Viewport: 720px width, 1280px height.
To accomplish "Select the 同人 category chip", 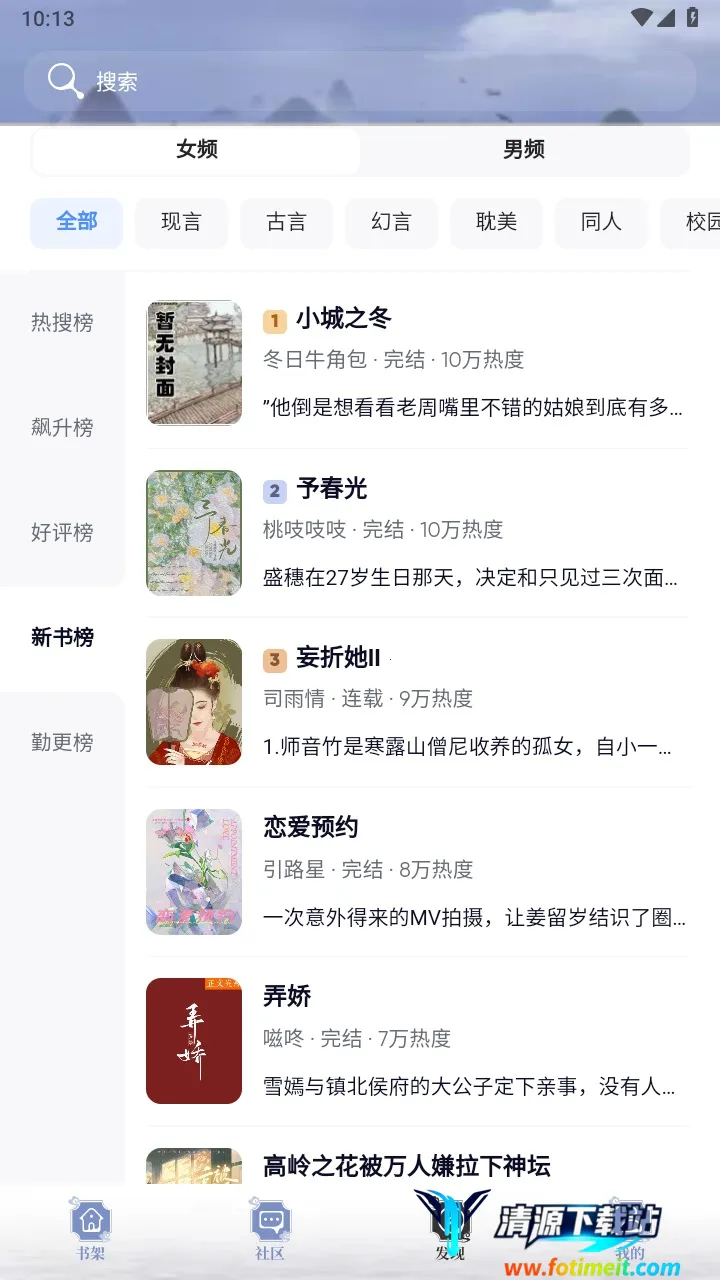I will click(x=601, y=222).
